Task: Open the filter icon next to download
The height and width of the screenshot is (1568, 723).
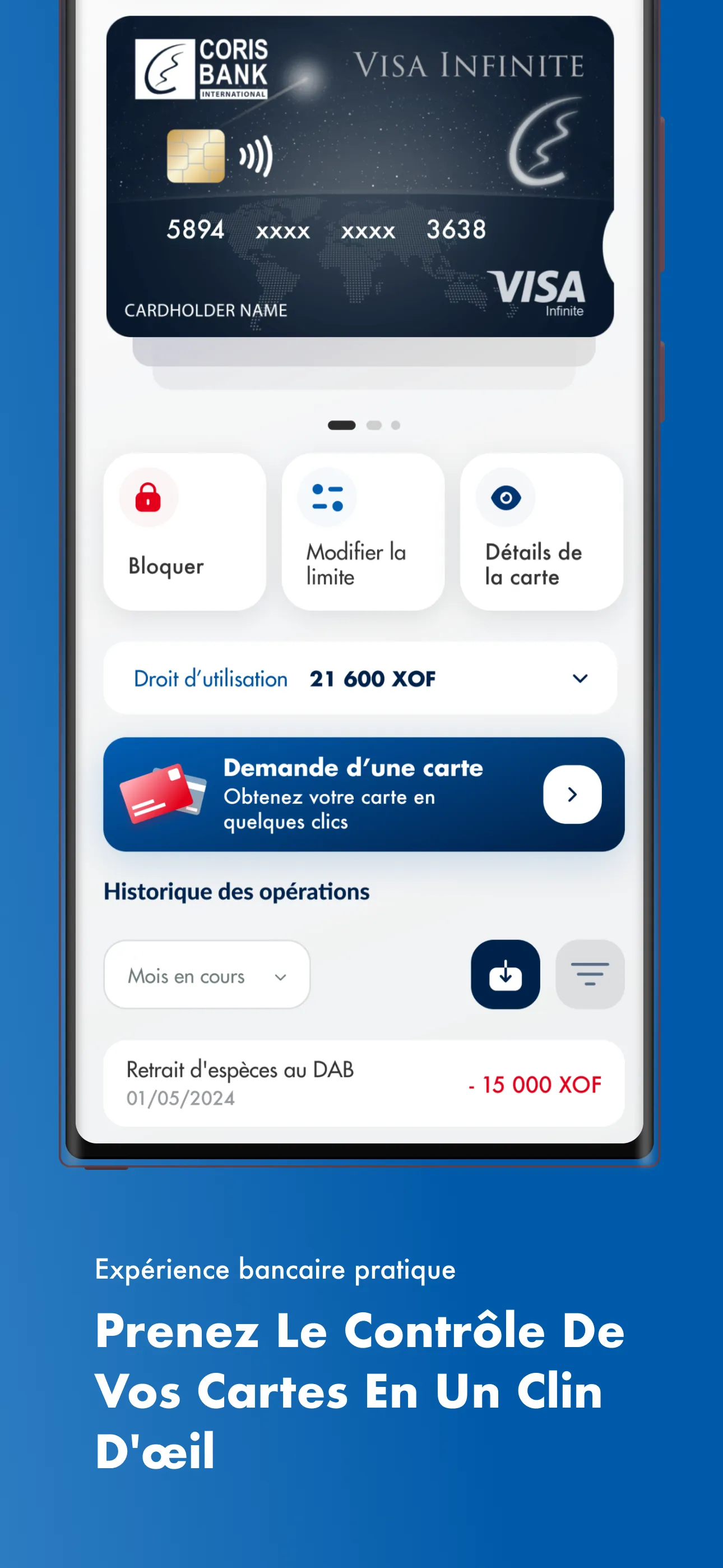Action: (x=589, y=974)
